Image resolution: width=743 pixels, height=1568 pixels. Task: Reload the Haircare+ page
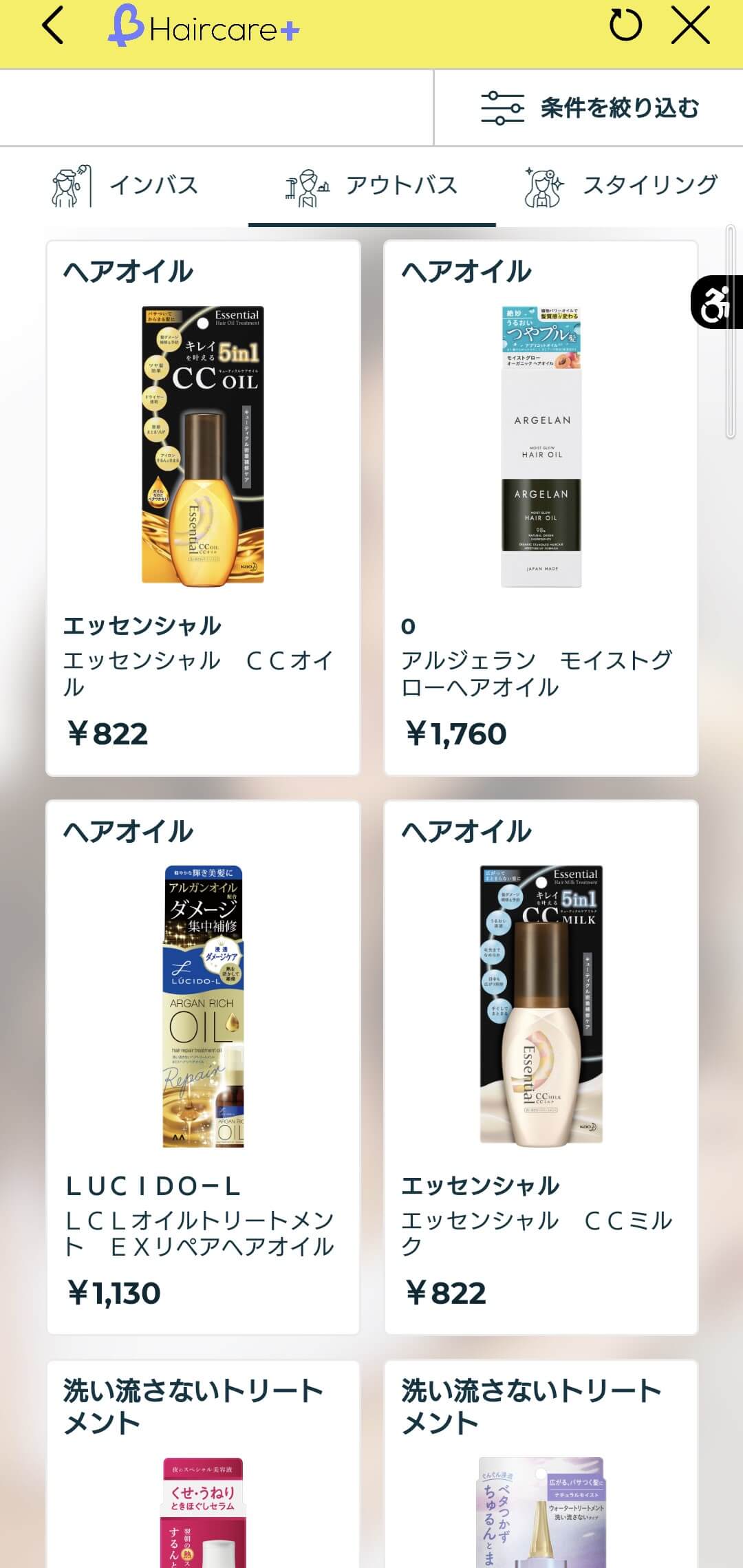pos(625,26)
